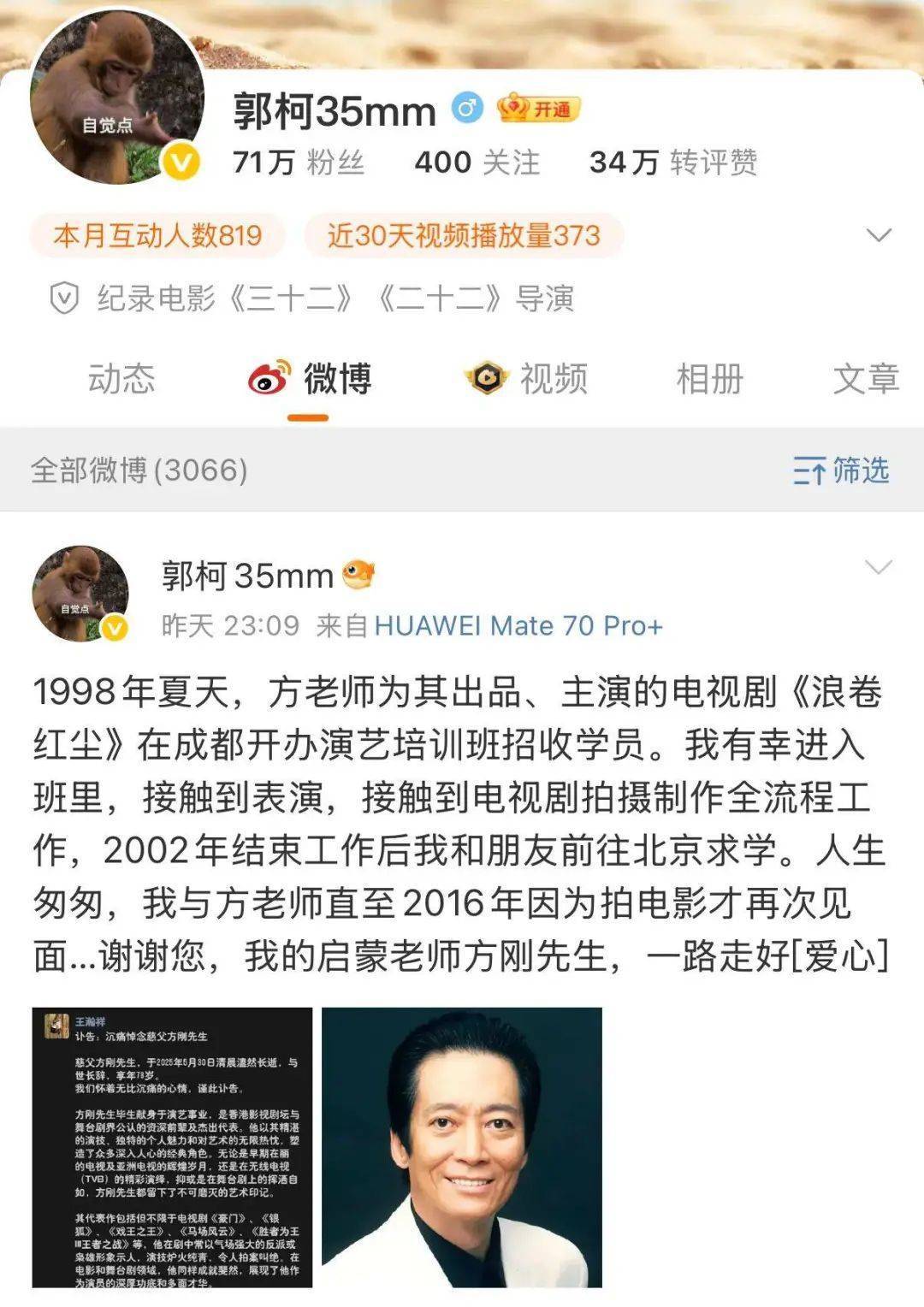This screenshot has height=1307, width=924.
Task: Open the profile avatar at top
Action: 116,98
